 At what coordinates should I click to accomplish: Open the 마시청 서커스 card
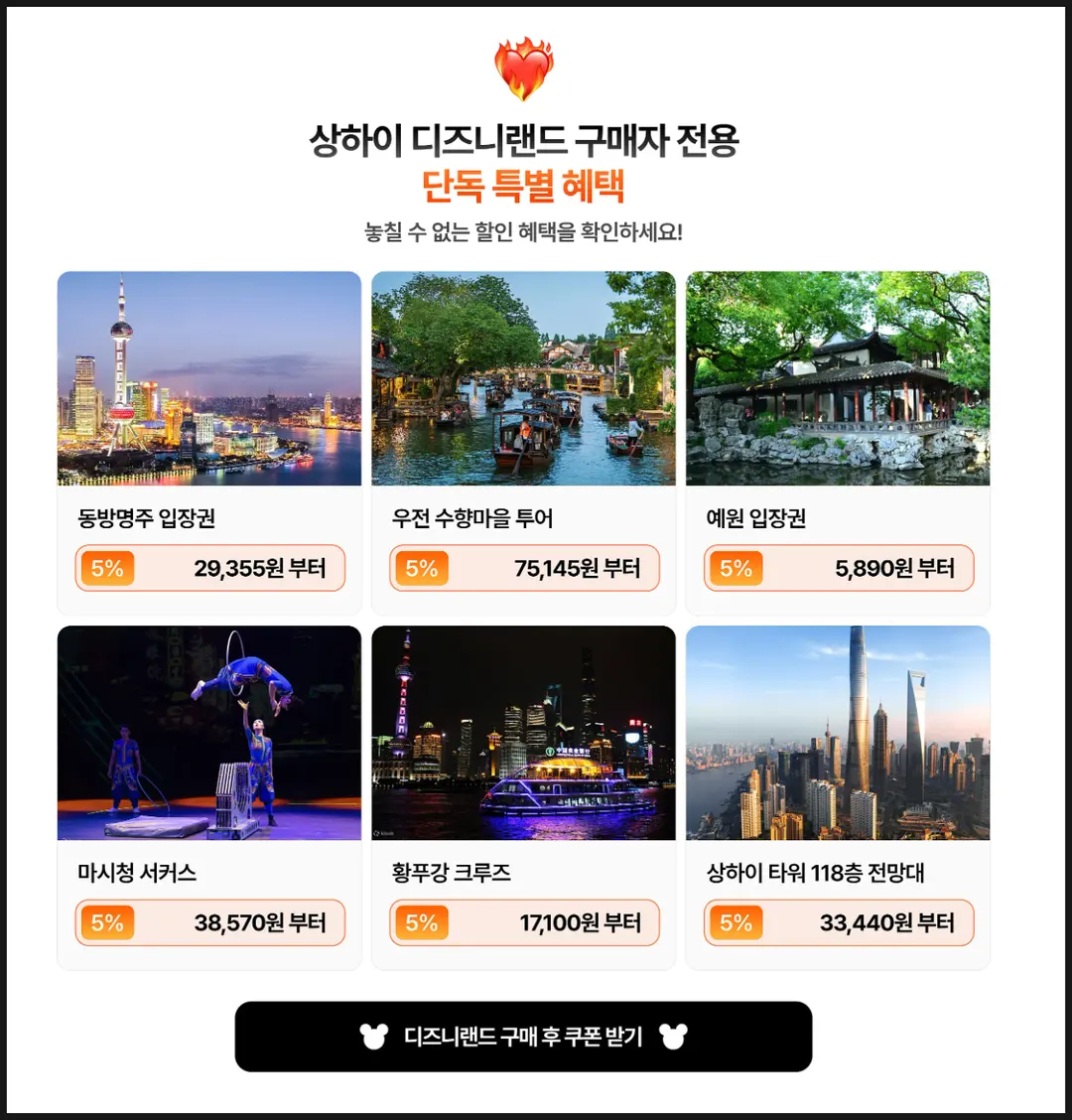(209, 797)
